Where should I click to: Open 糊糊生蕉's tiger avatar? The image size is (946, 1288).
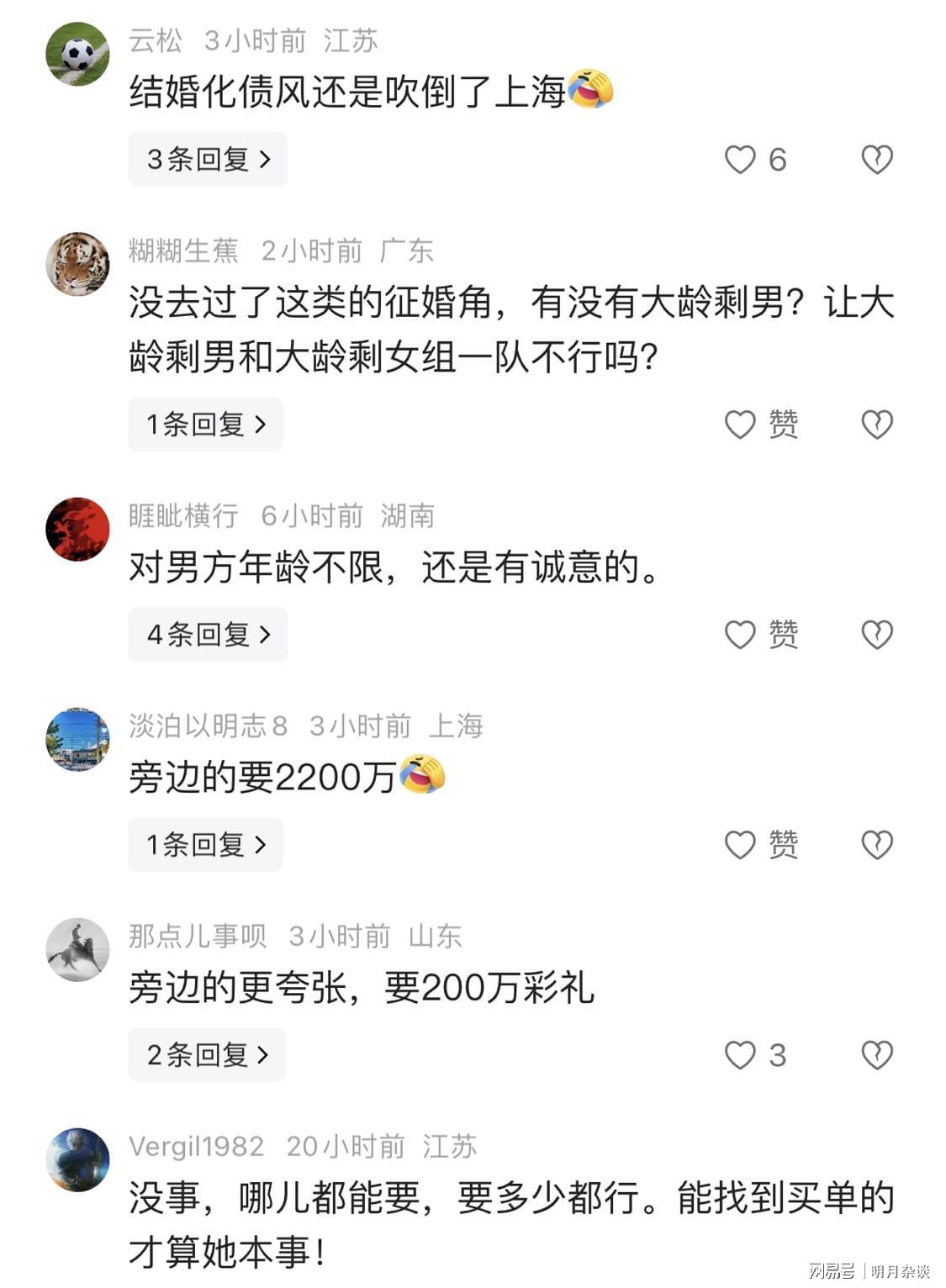[77, 264]
